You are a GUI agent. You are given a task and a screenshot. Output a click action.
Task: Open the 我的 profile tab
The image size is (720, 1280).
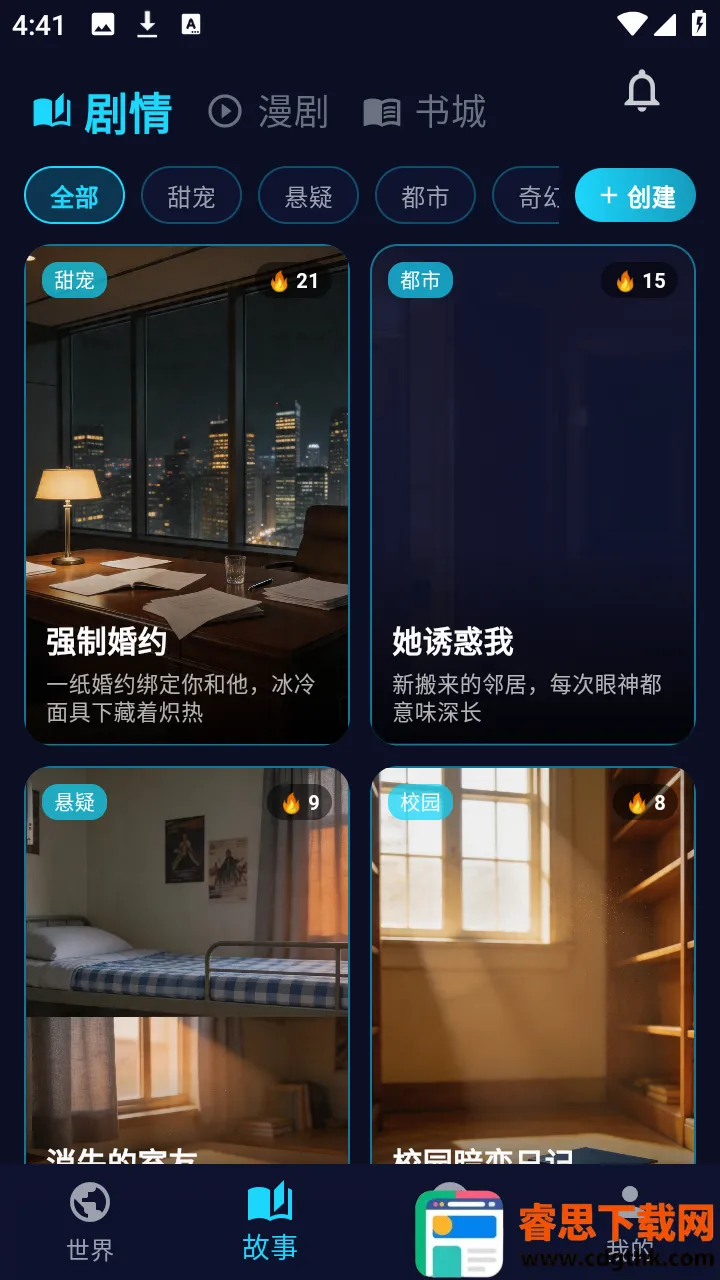630,1222
